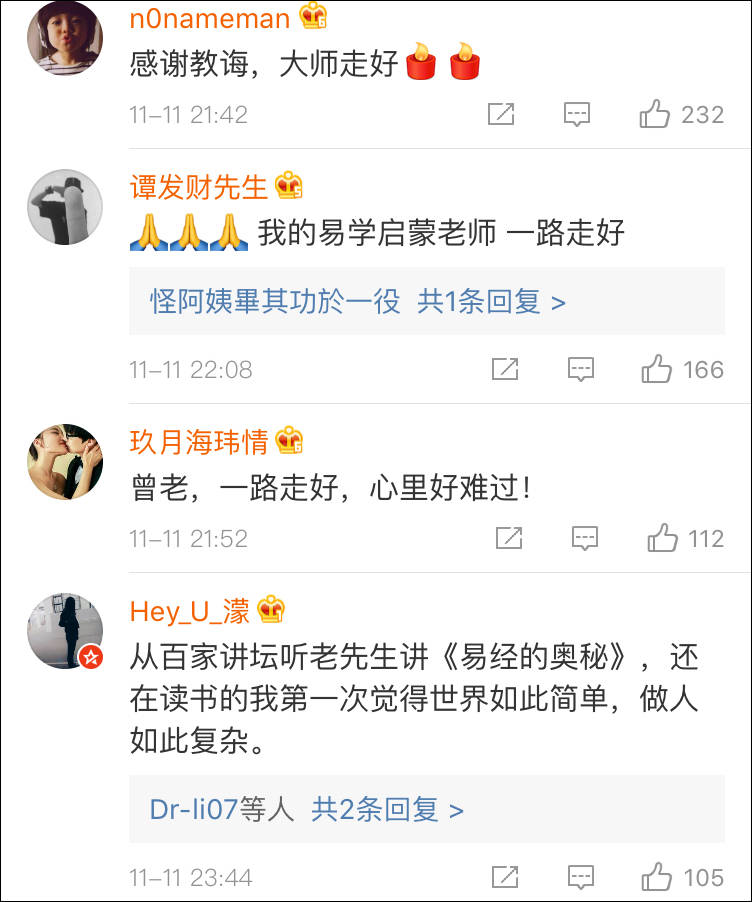Viewport: 752px width, 902px height.
Task: Open 谭发财先生's username link
Action: point(199,187)
